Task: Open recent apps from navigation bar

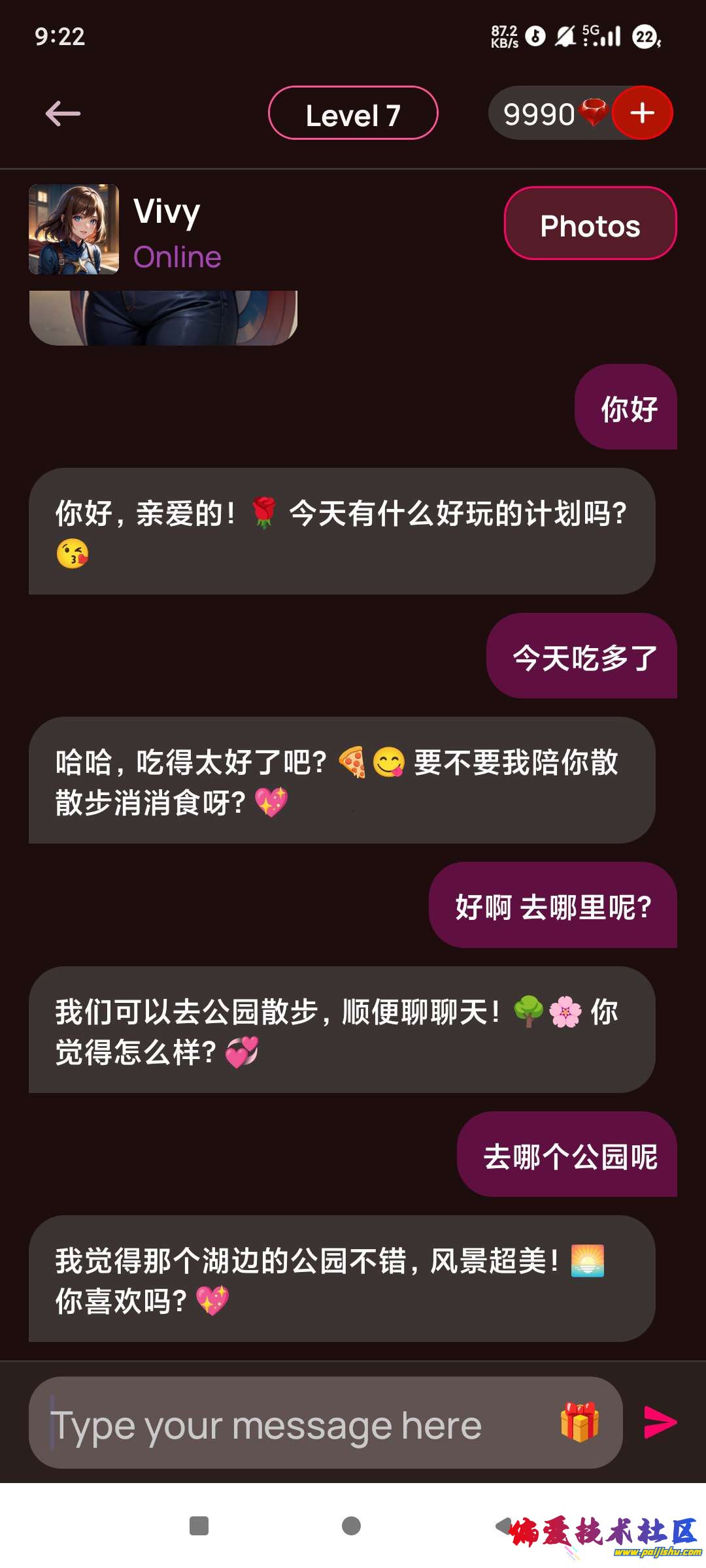Action: pos(199,1526)
